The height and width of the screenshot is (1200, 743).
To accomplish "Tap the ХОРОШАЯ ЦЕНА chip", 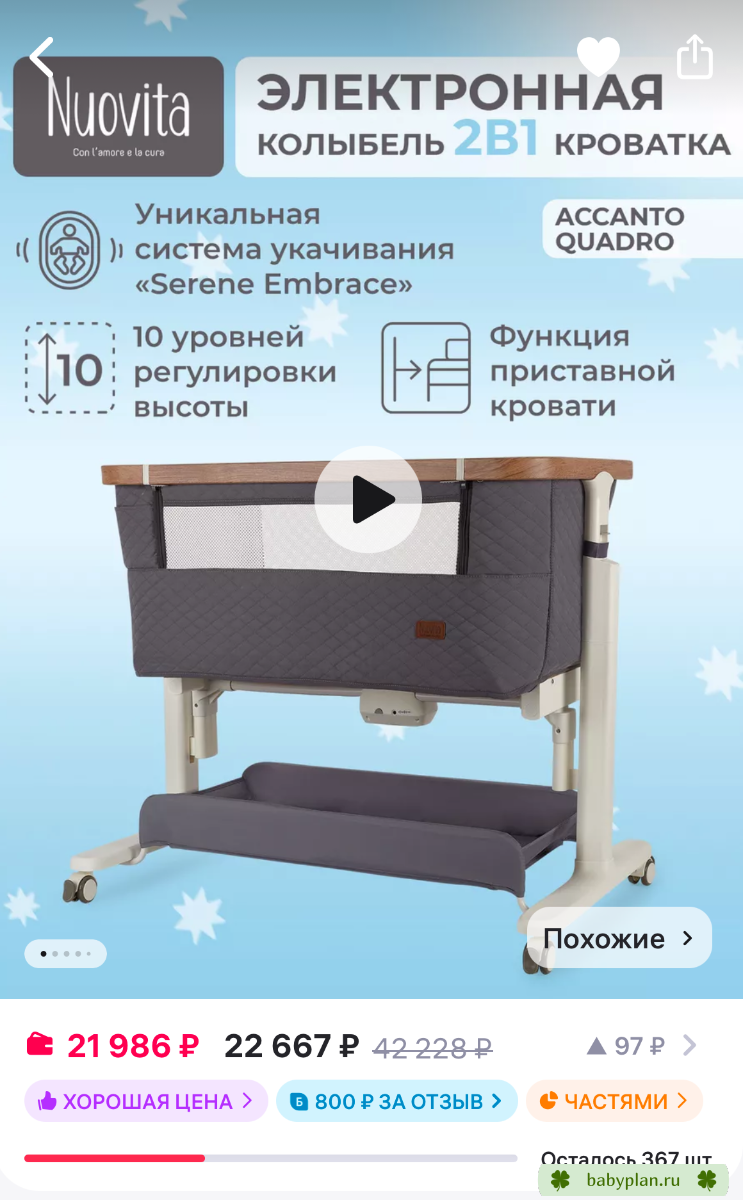I will [x=146, y=1101].
